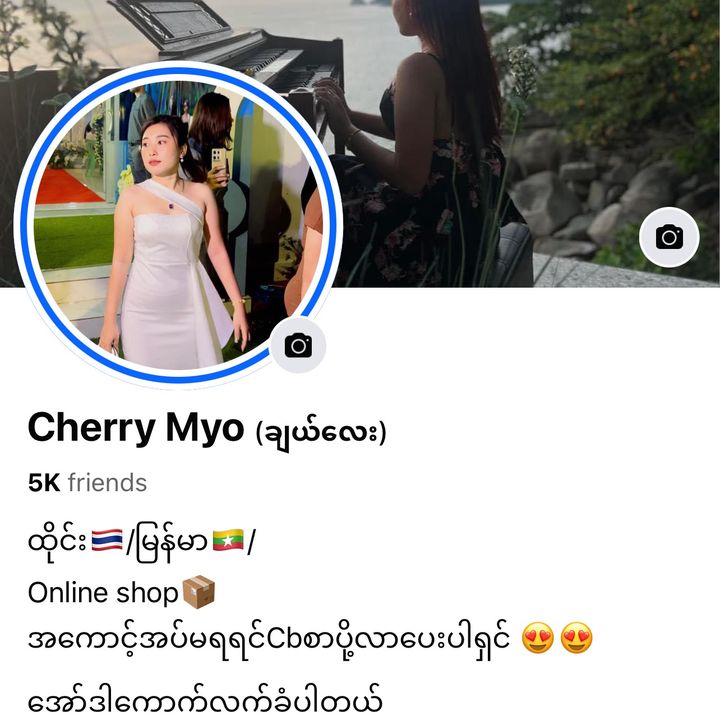Tap the cover photo camera icon
The image size is (720, 720).
(669, 237)
